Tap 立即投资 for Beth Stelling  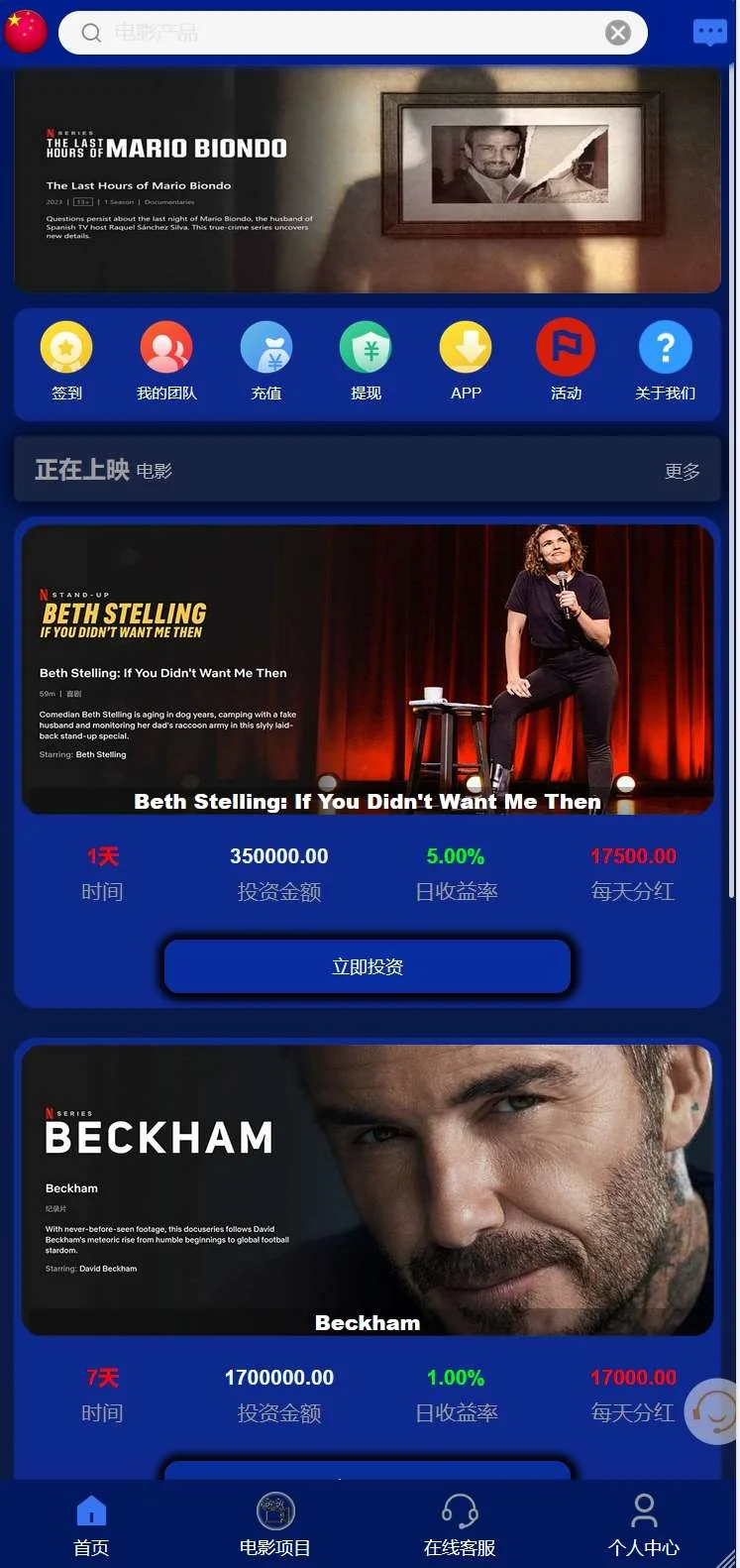click(367, 966)
